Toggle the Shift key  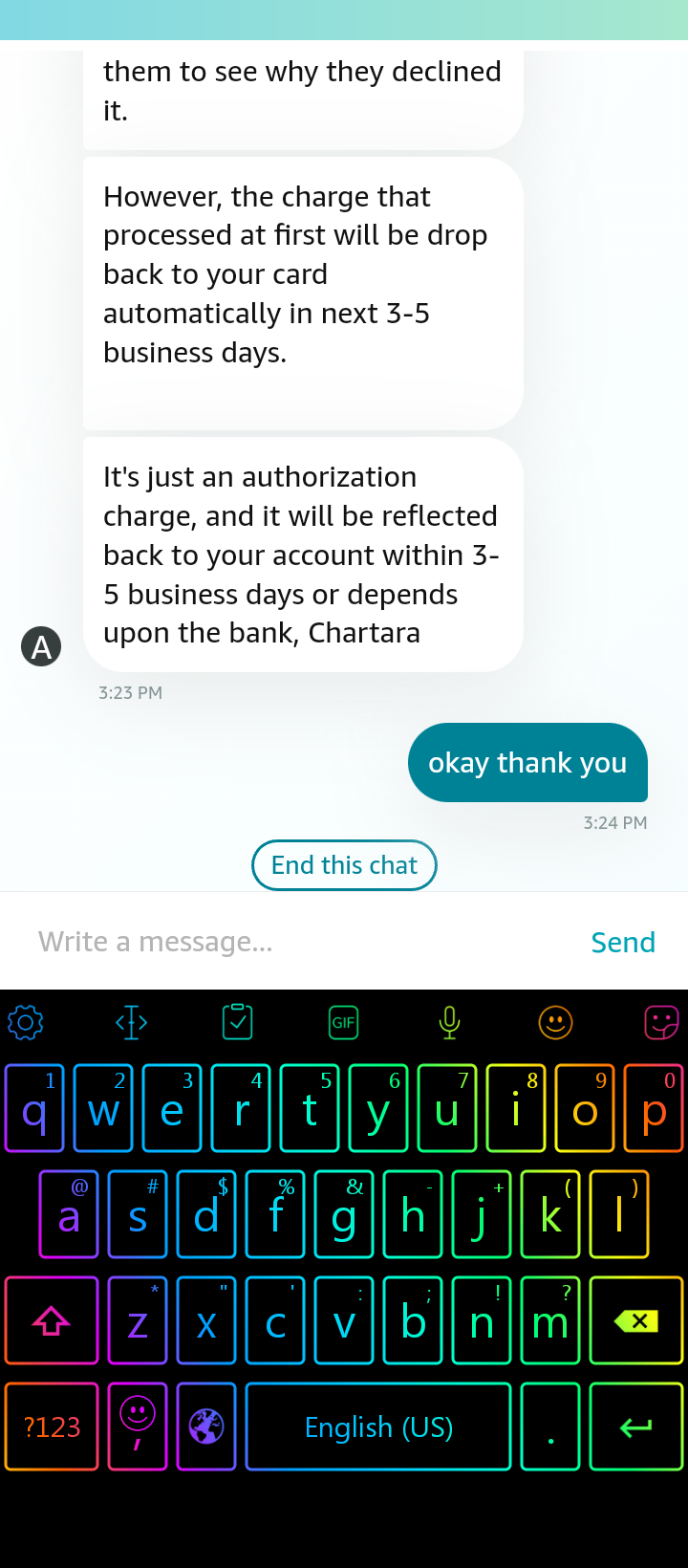click(52, 1320)
